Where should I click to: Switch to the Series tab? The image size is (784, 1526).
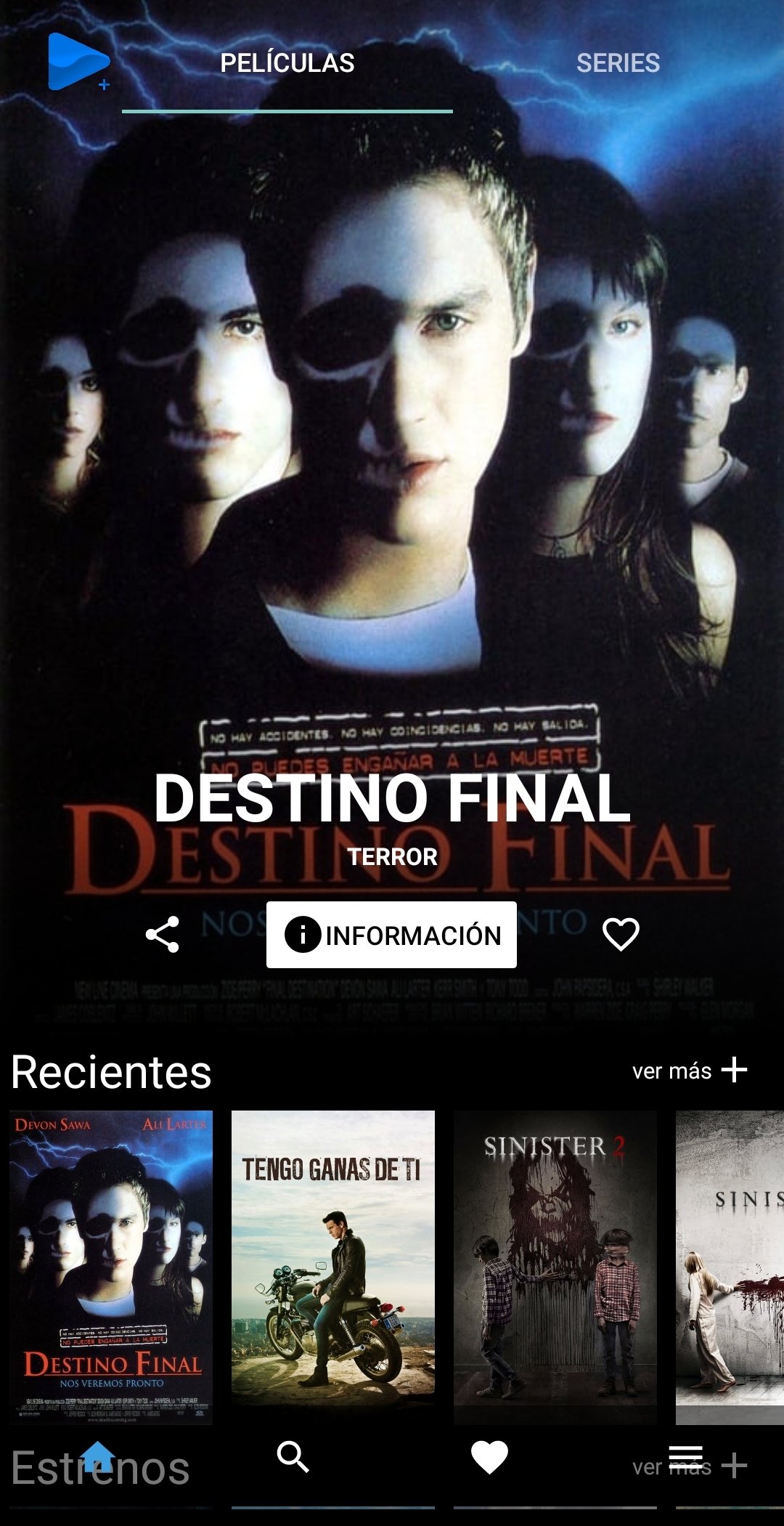[618, 63]
